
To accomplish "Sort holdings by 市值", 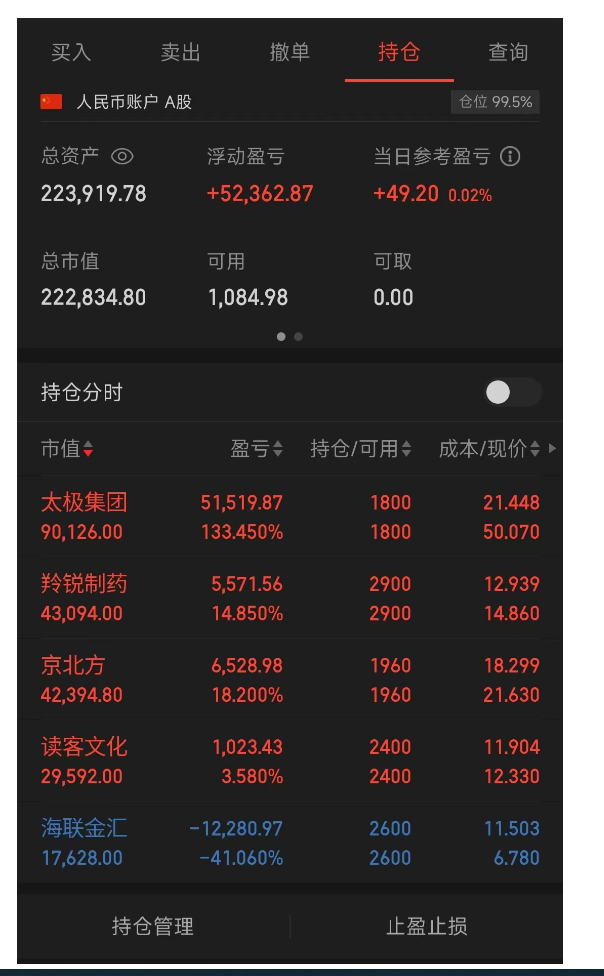I will [x=67, y=448].
